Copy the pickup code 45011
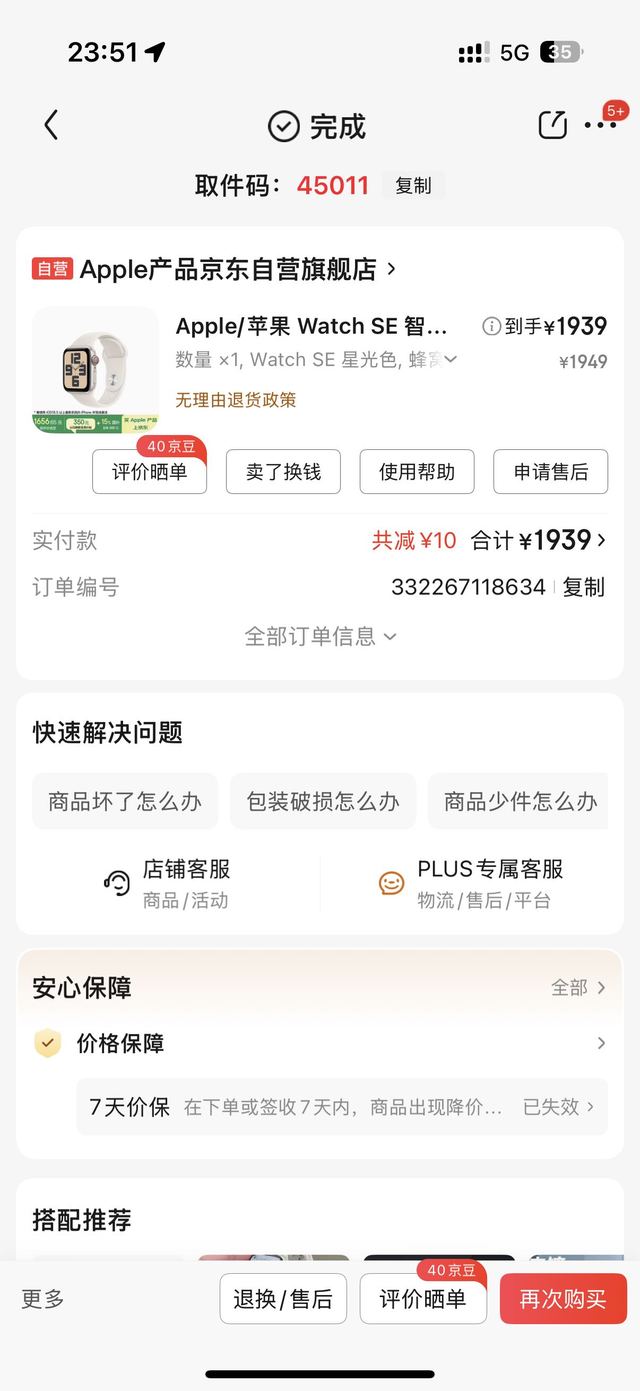 pos(413,185)
